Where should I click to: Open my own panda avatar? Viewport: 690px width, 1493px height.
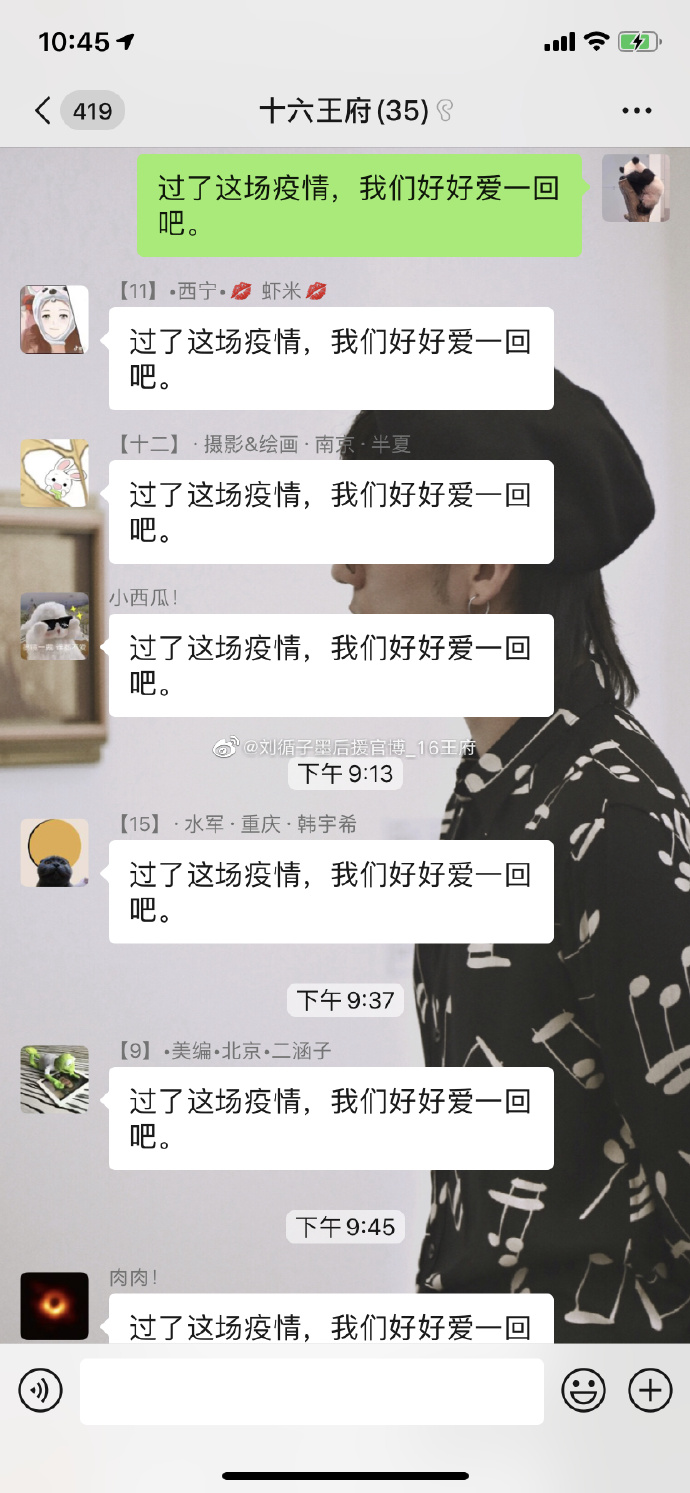click(x=635, y=188)
